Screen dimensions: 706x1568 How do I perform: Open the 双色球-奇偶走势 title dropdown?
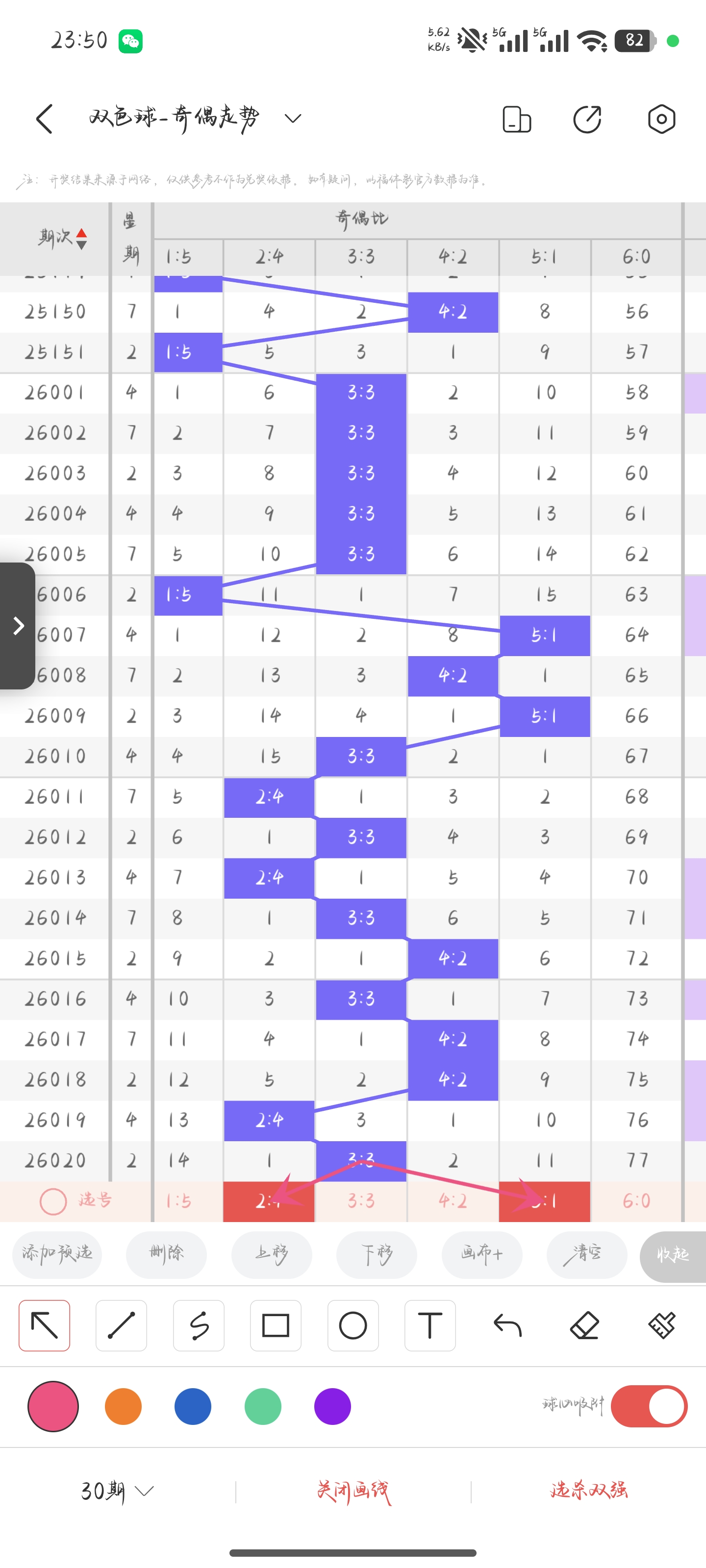[292, 118]
